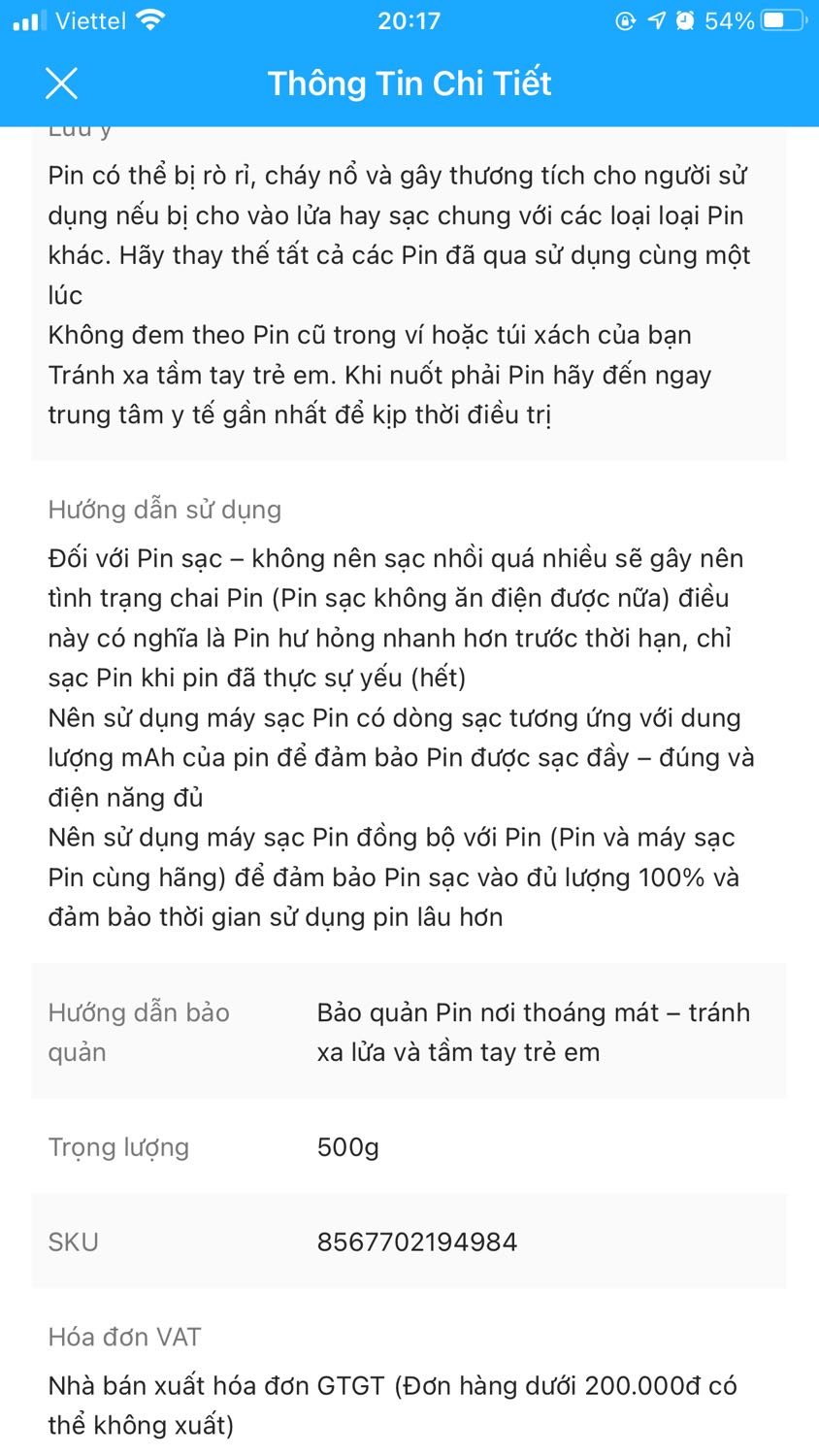
Task: Tap the "Hướng dẫn sử dụng" section heading
Action: tap(164, 509)
